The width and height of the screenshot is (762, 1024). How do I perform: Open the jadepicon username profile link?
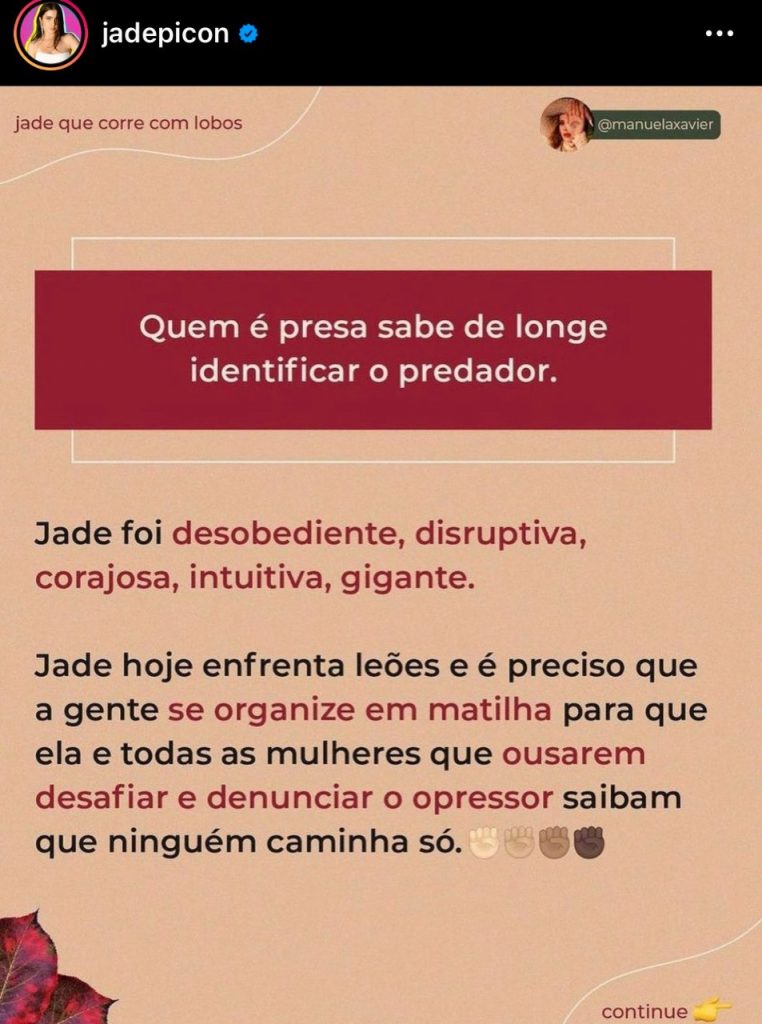165,34
